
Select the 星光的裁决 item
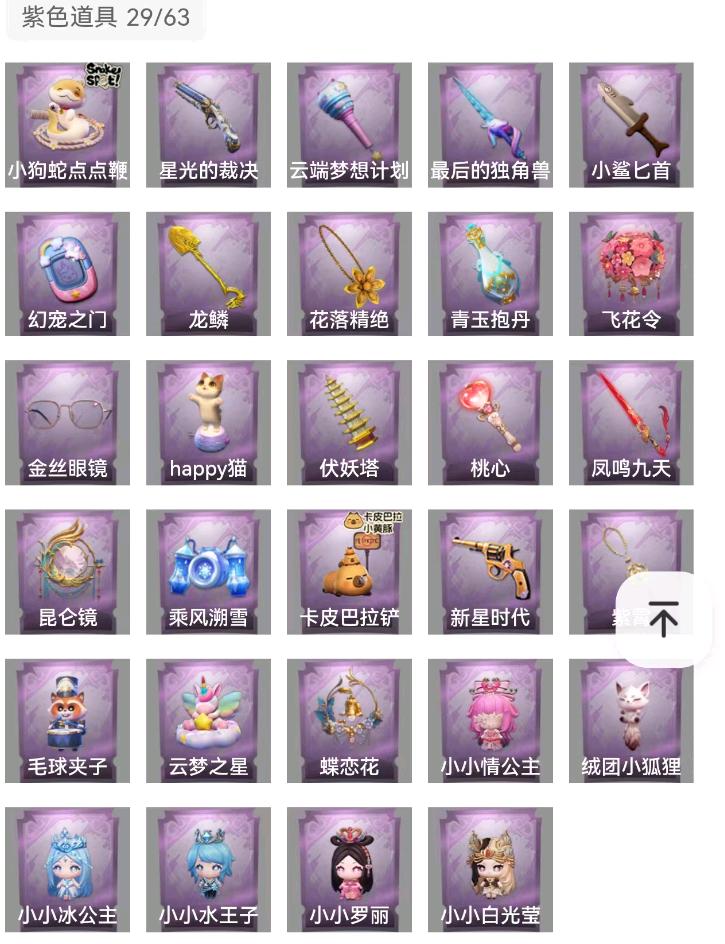click(x=208, y=125)
